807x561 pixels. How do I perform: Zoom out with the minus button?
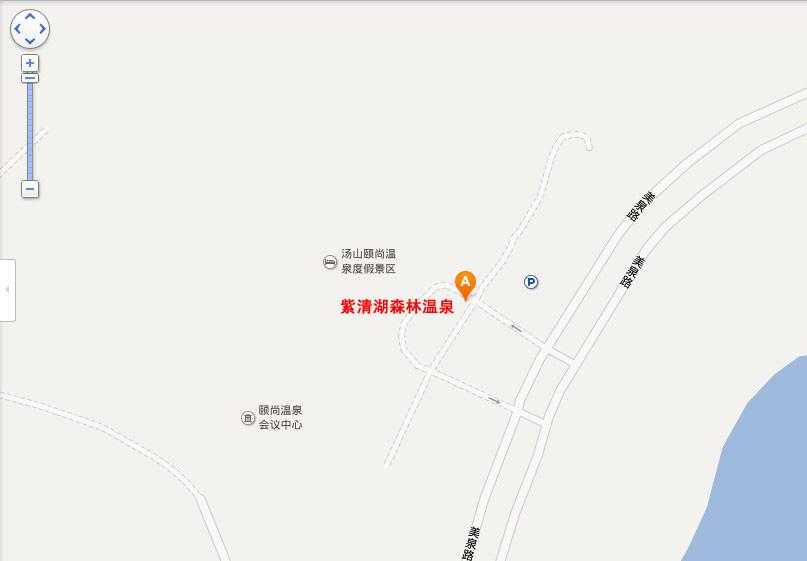click(30, 189)
